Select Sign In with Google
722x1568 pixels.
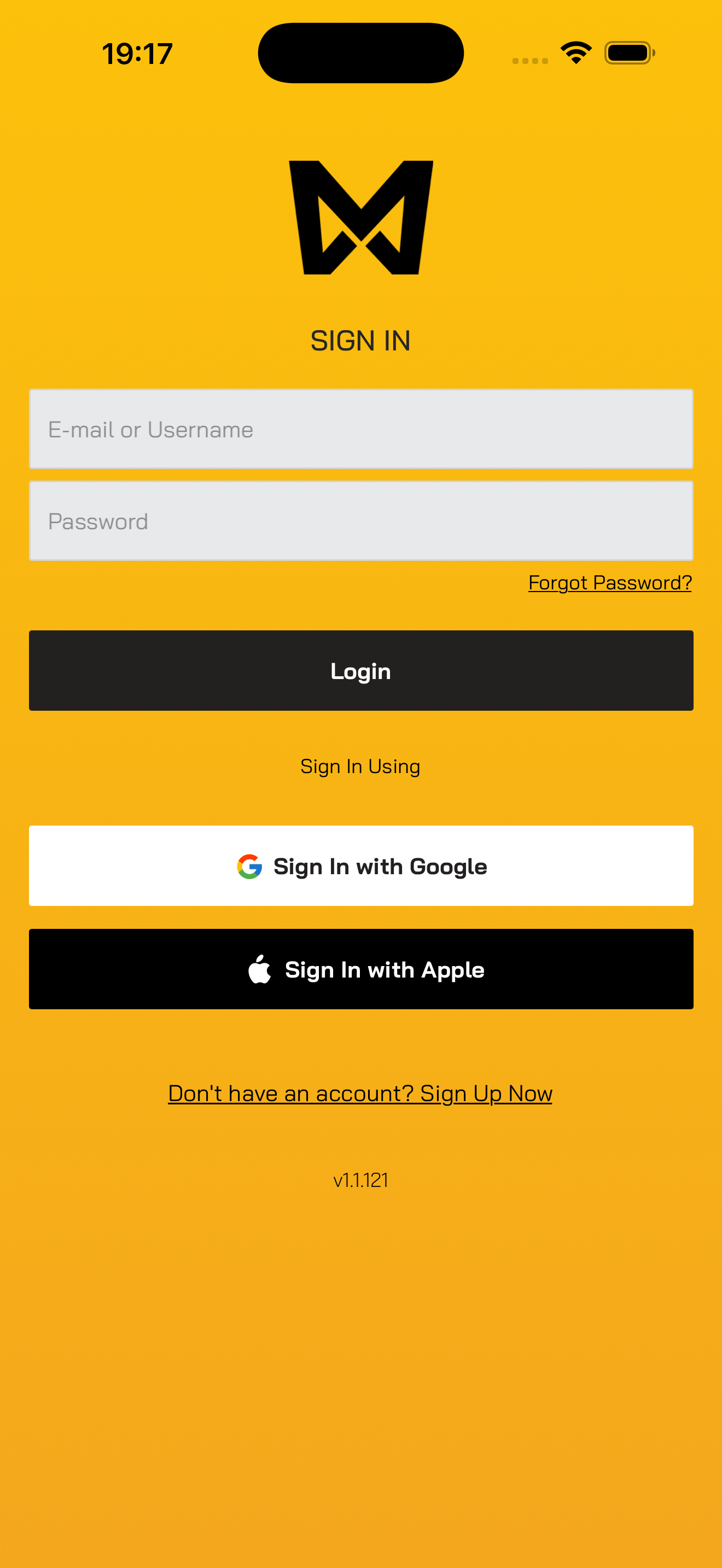pyautogui.click(x=361, y=866)
